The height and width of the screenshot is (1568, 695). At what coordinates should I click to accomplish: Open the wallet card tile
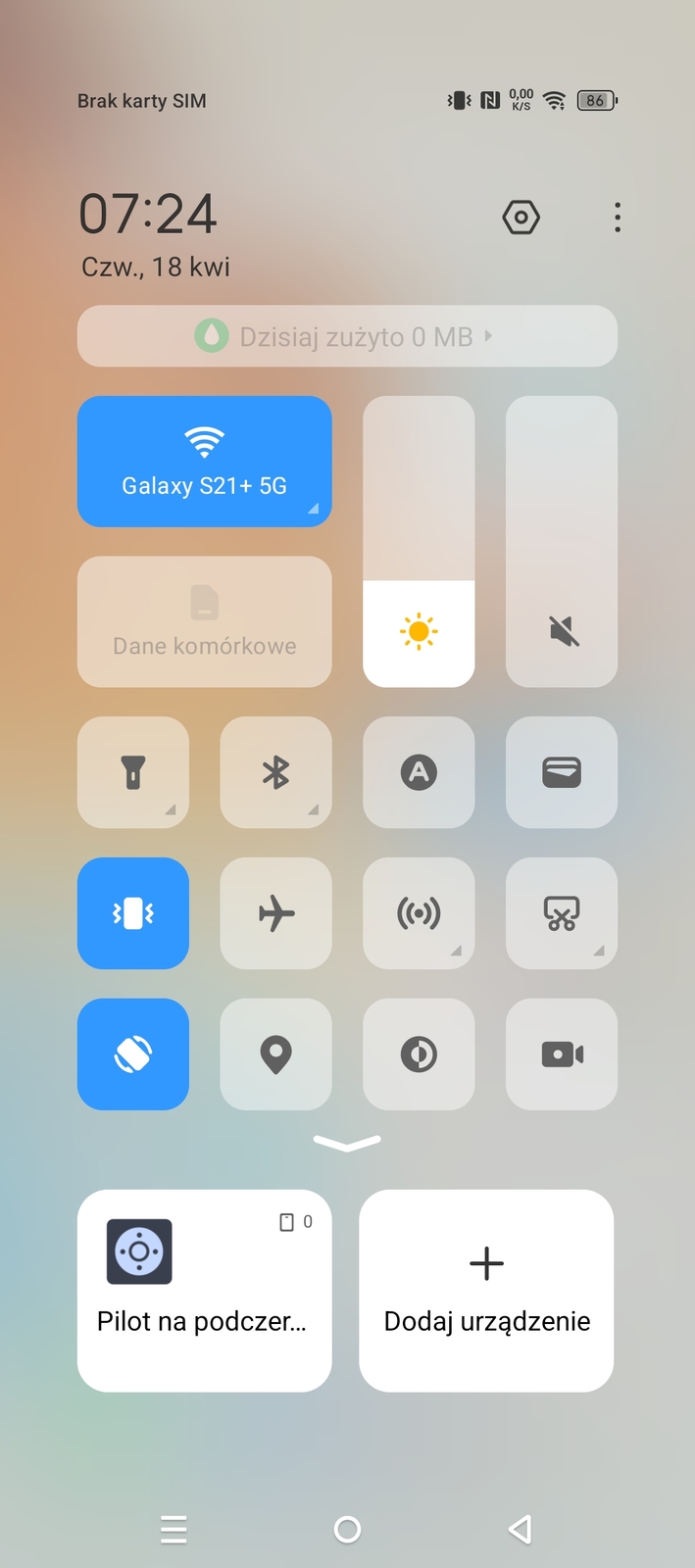point(562,772)
